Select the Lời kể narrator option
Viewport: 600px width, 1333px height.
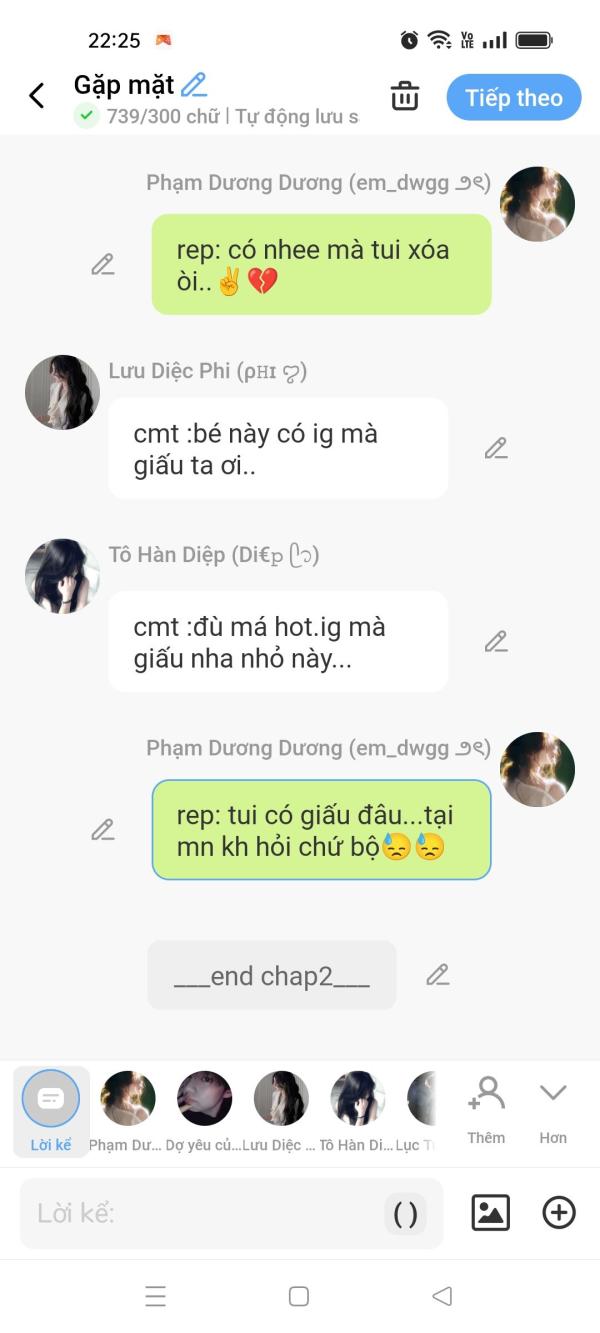tap(51, 1109)
